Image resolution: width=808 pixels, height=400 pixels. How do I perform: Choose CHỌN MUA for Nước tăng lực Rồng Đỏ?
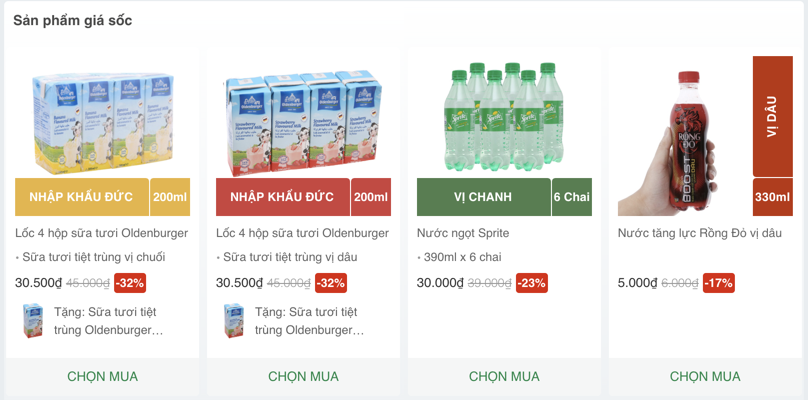click(705, 377)
